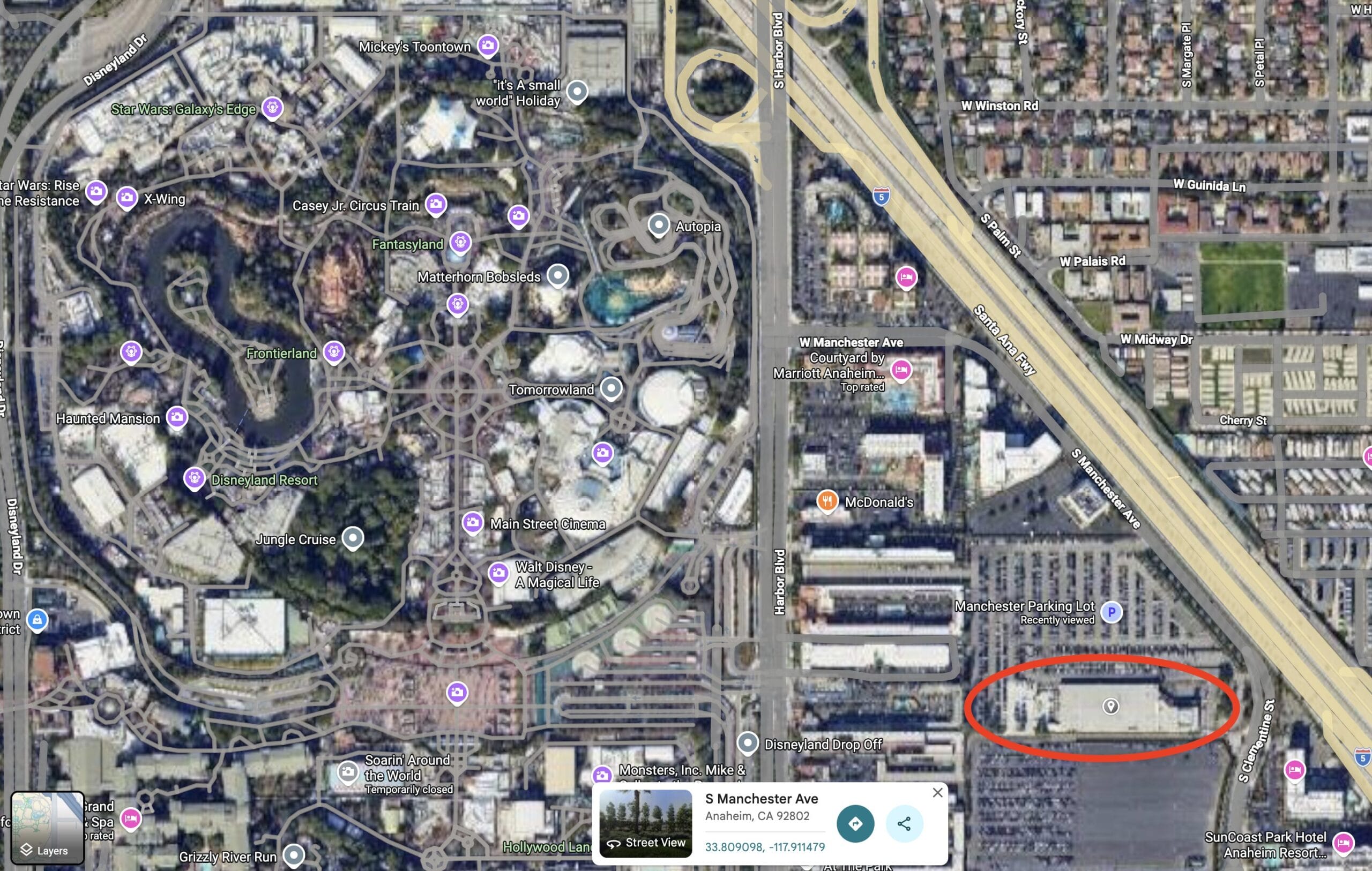Image resolution: width=1372 pixels, height=871 pixels.
Task: Close the S Manchester Ave info card
Action: 937,792
